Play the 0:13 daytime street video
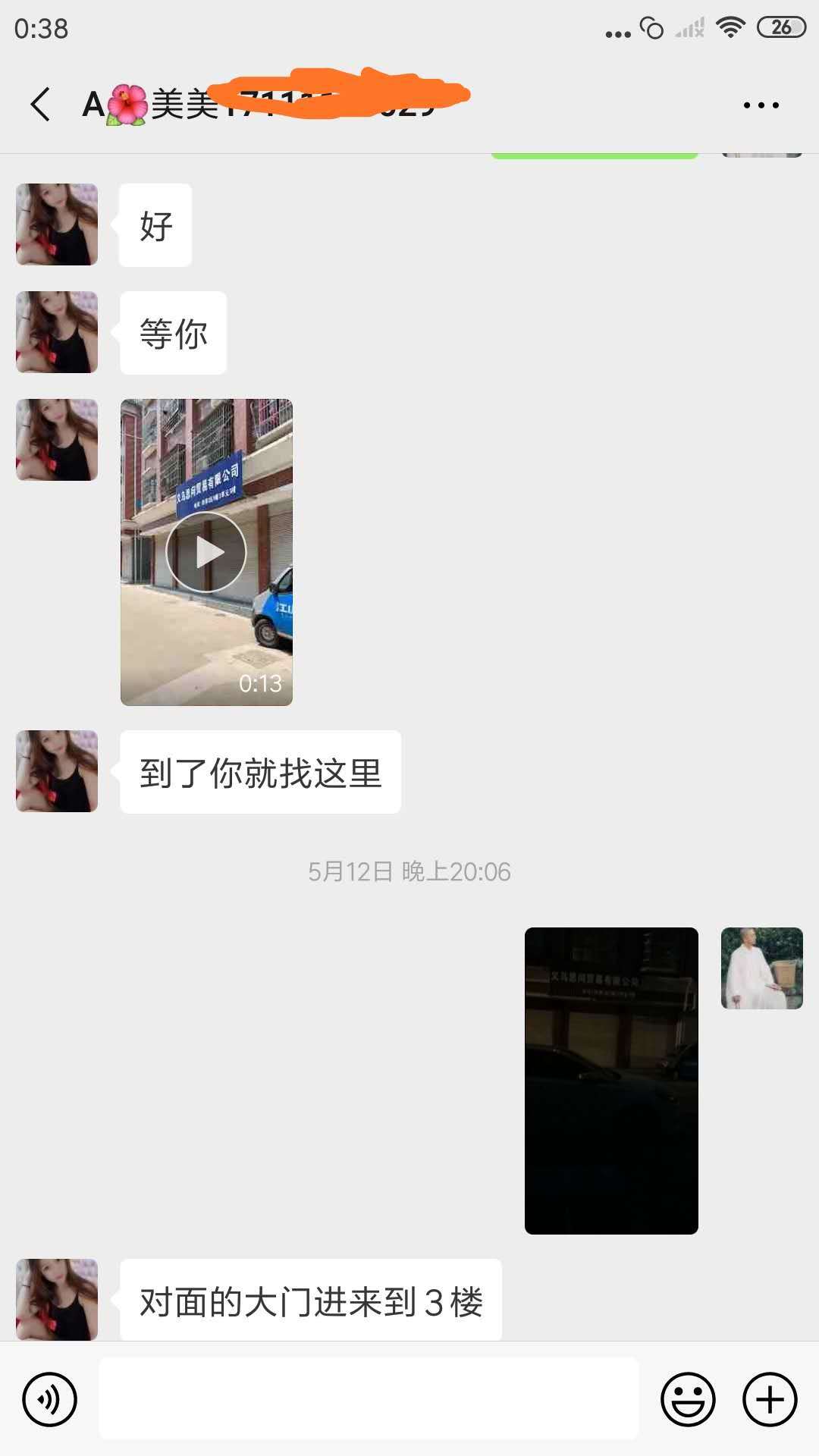819x1456 pixels. (206, 552)
